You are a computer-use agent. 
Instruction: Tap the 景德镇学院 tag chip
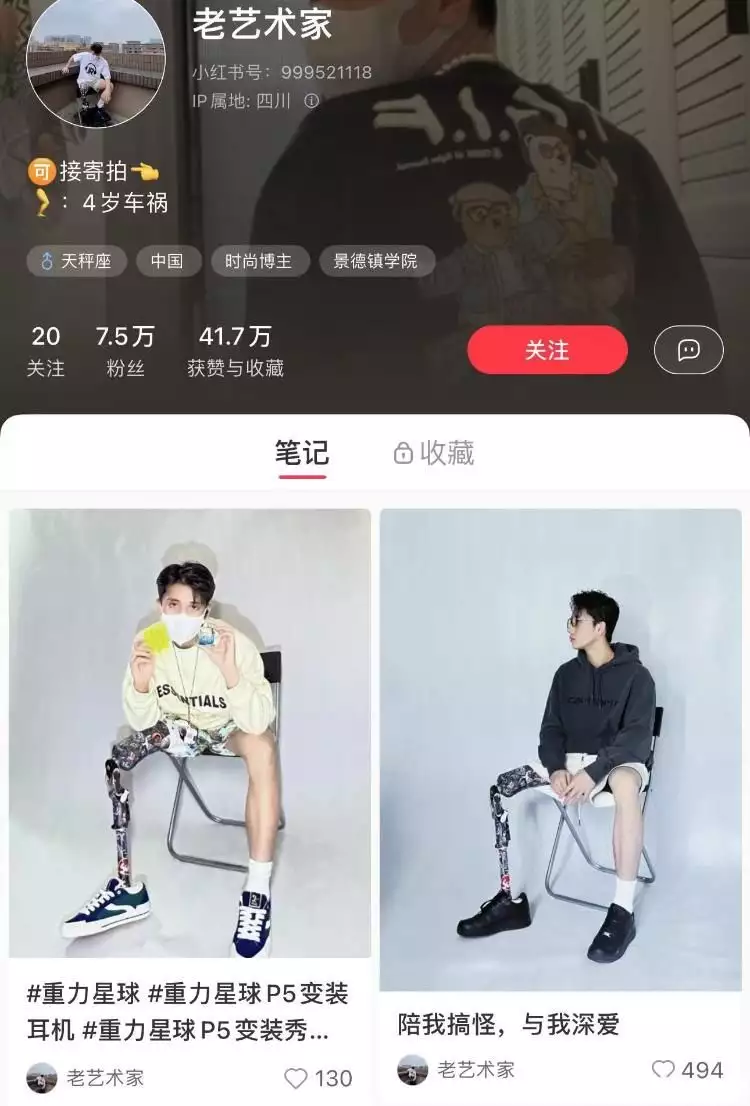point(375,262)
